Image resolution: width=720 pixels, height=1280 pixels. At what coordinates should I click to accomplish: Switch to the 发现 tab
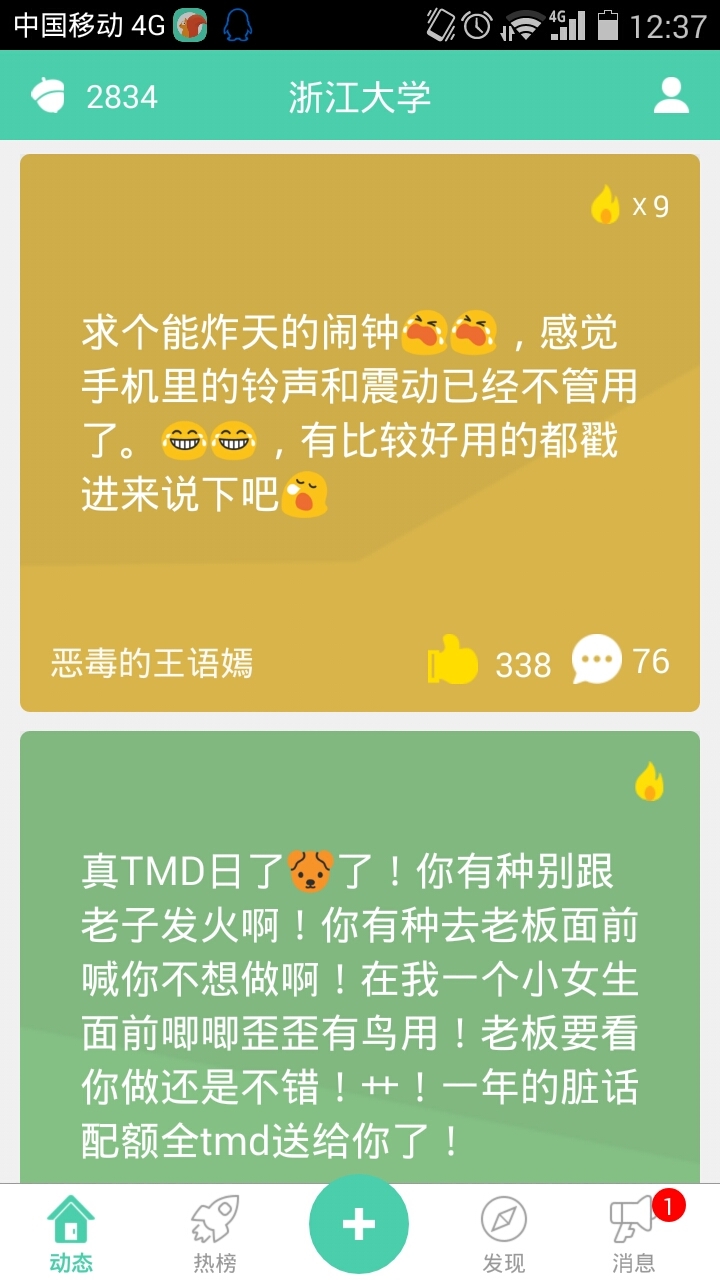coord(503,1234)
